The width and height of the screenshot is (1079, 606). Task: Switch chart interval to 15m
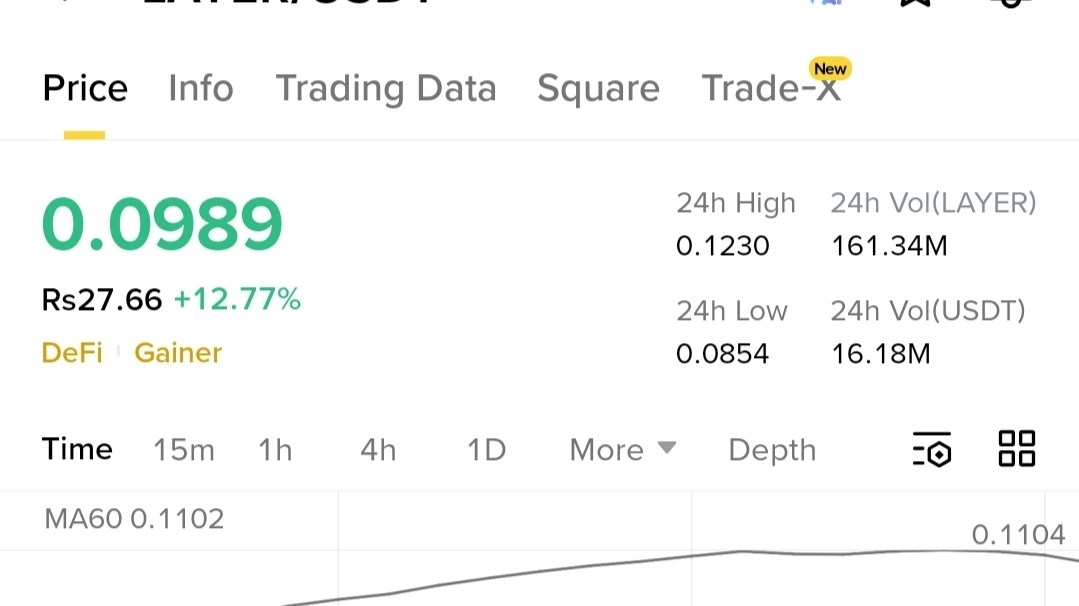point(183,451)
